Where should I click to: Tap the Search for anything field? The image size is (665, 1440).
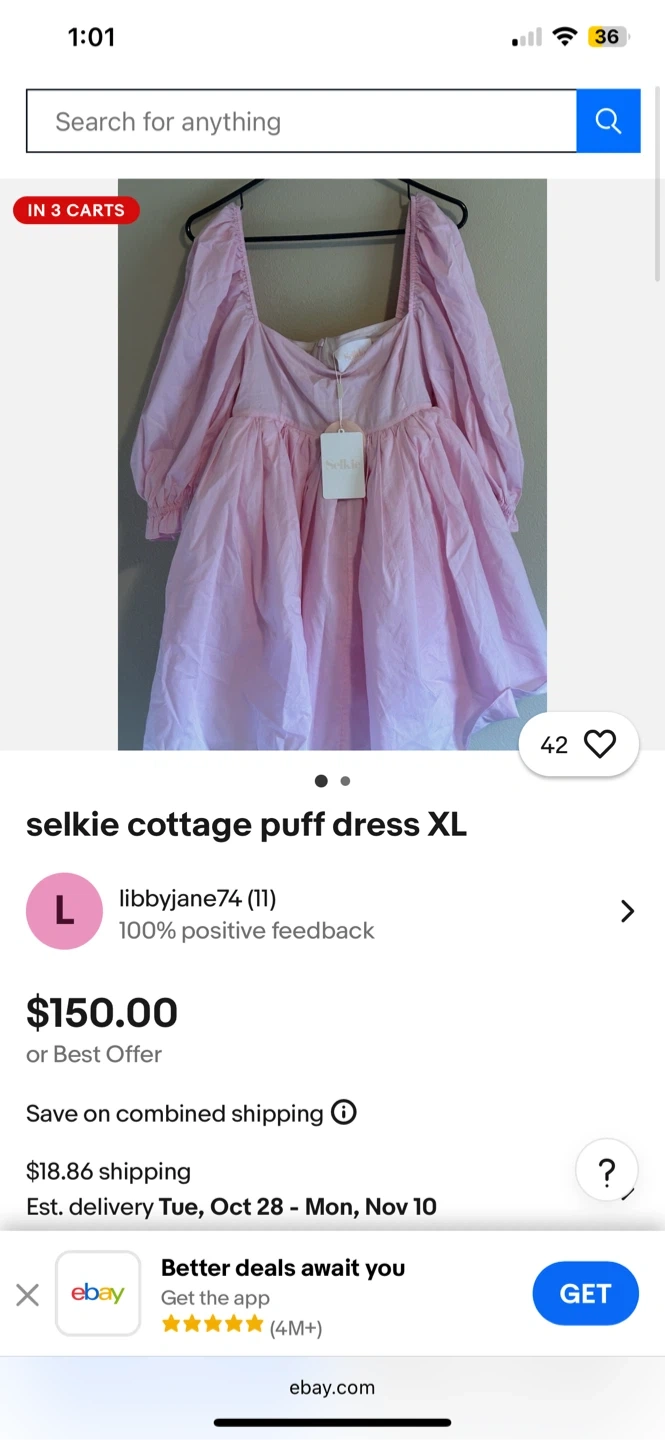click(x=300, y=121)
